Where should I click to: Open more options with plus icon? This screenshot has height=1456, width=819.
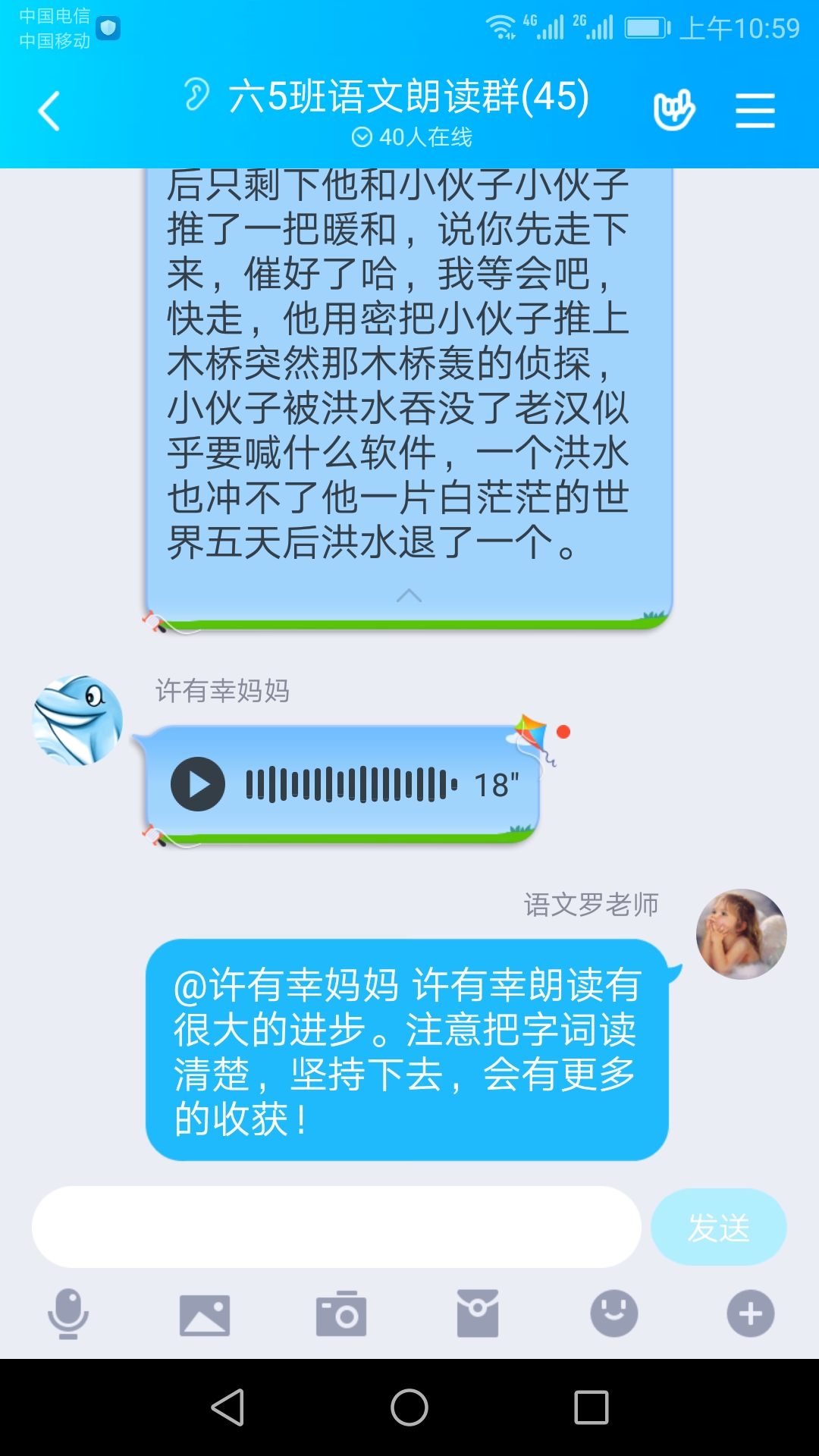pyautogui.click(x=750, y=1313)
